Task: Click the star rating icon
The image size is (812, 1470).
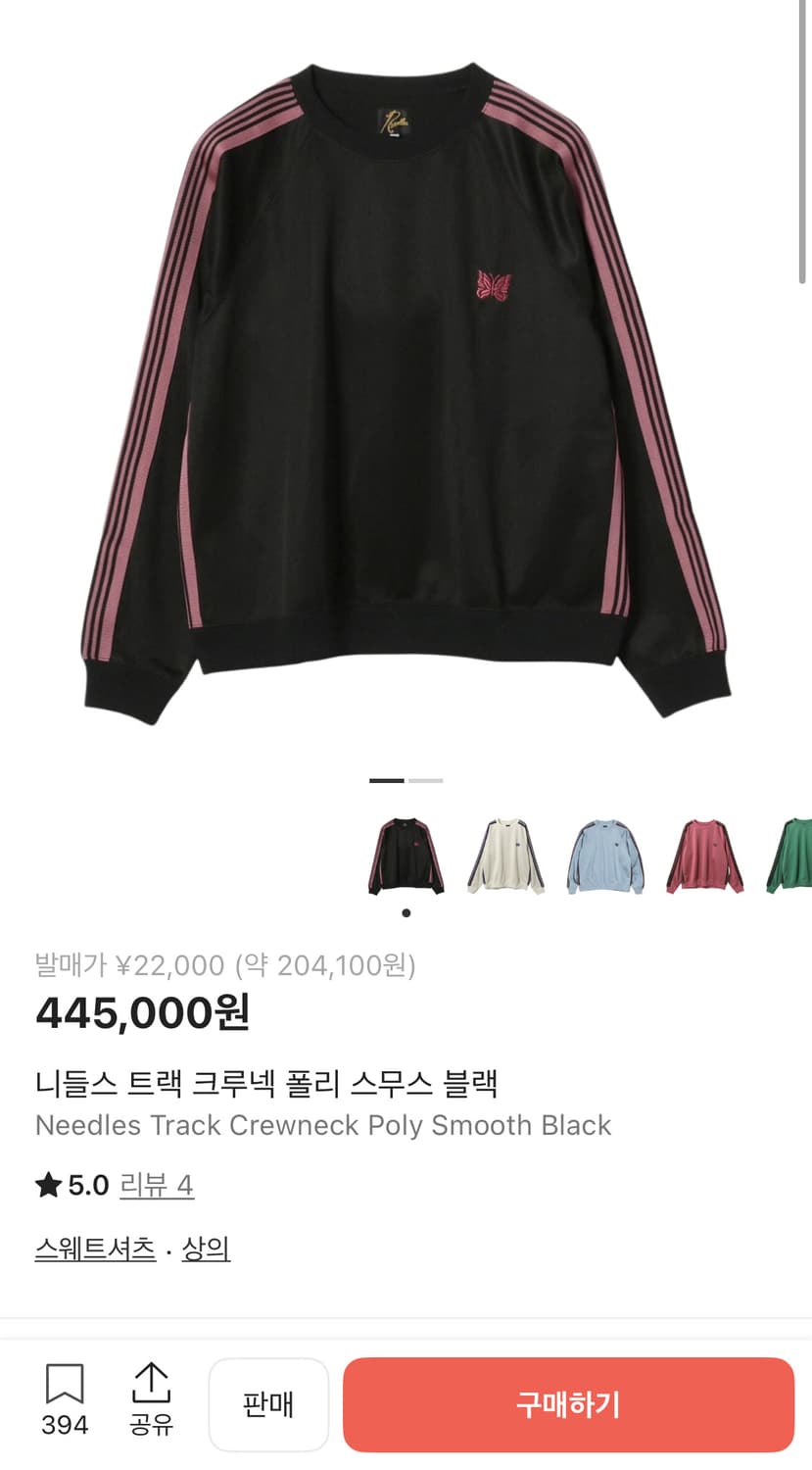Action: [x=46, y=1185]
